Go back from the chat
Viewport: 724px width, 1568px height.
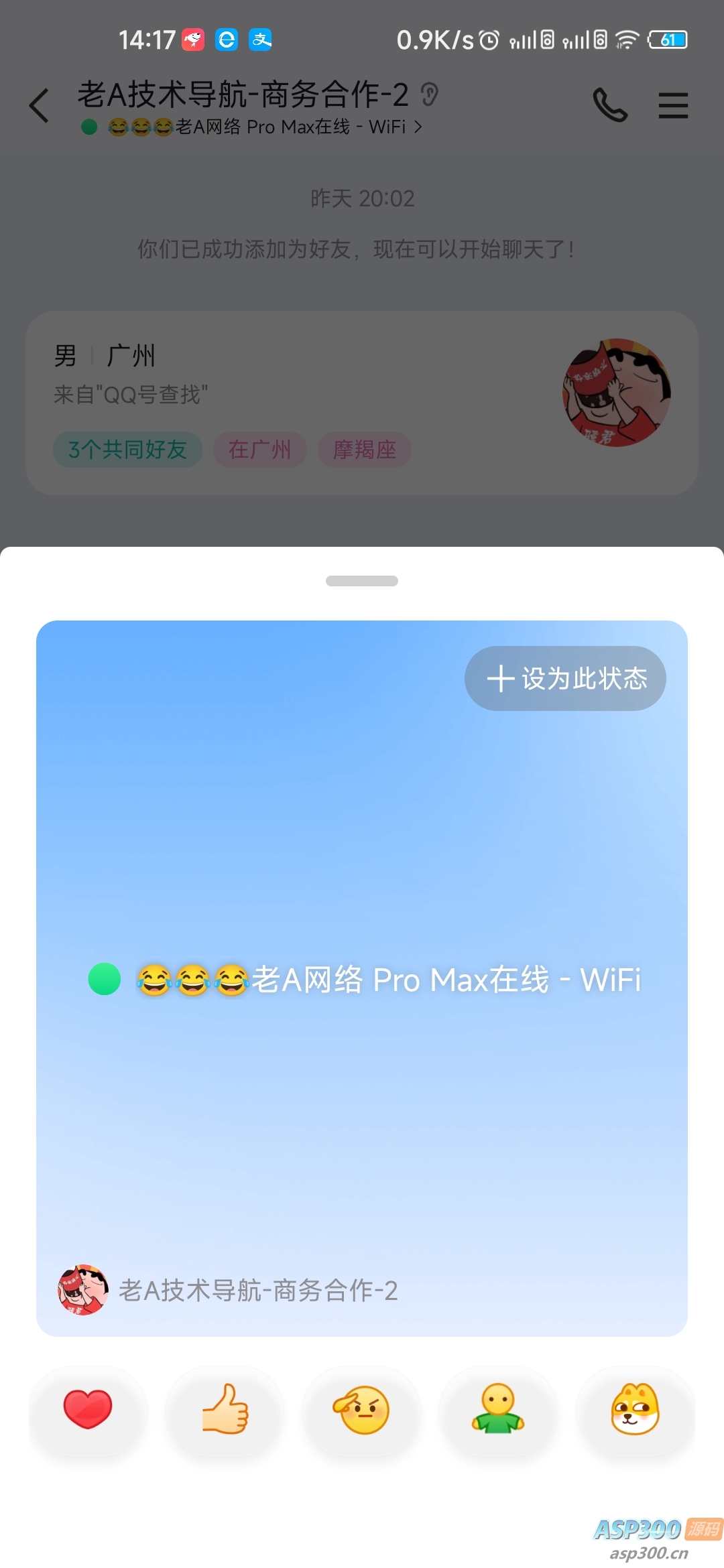40,106
